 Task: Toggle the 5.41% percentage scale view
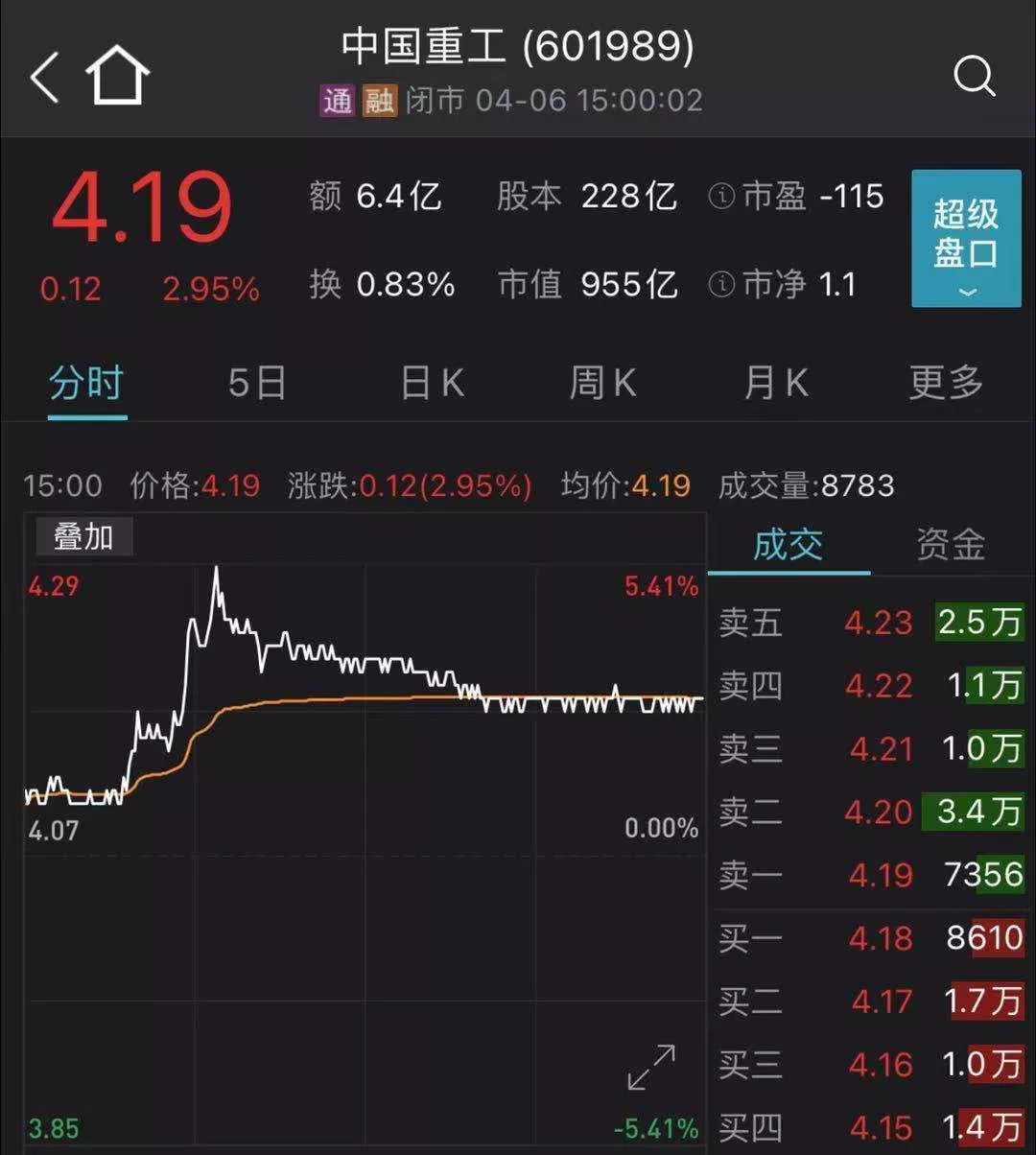(x=659, y=586)
